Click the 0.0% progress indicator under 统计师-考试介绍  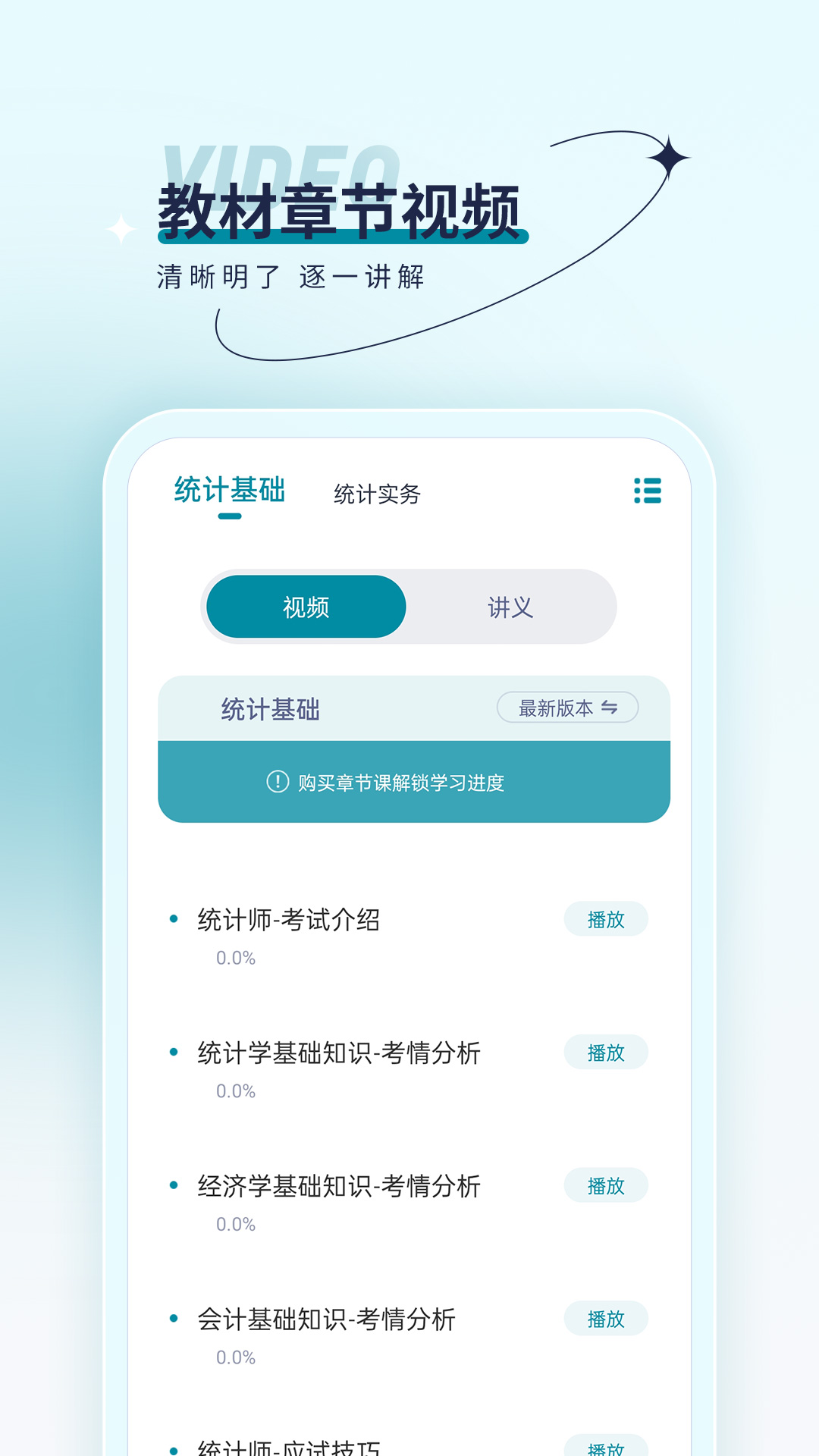click(x=236, y=959)
